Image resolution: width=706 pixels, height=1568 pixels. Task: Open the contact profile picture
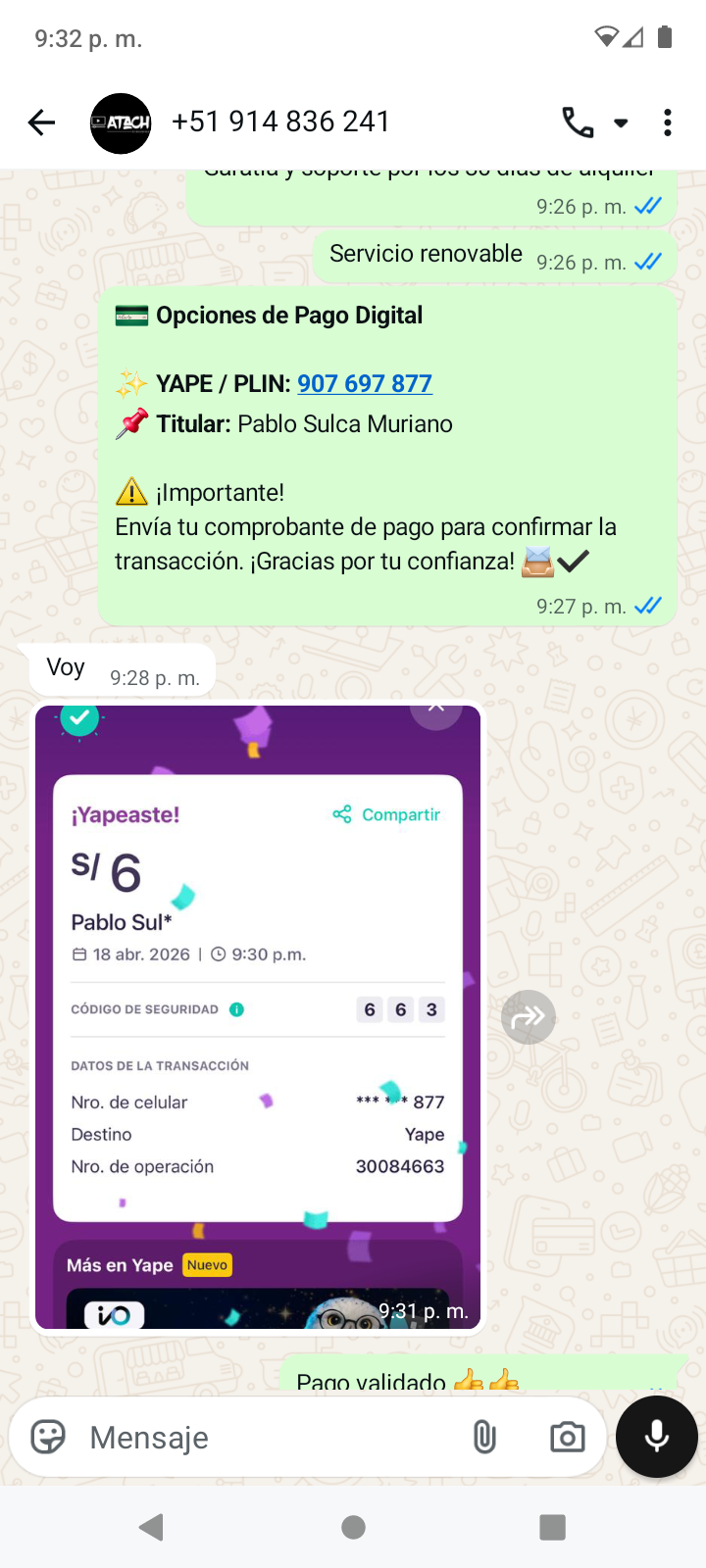coord(121,123)
